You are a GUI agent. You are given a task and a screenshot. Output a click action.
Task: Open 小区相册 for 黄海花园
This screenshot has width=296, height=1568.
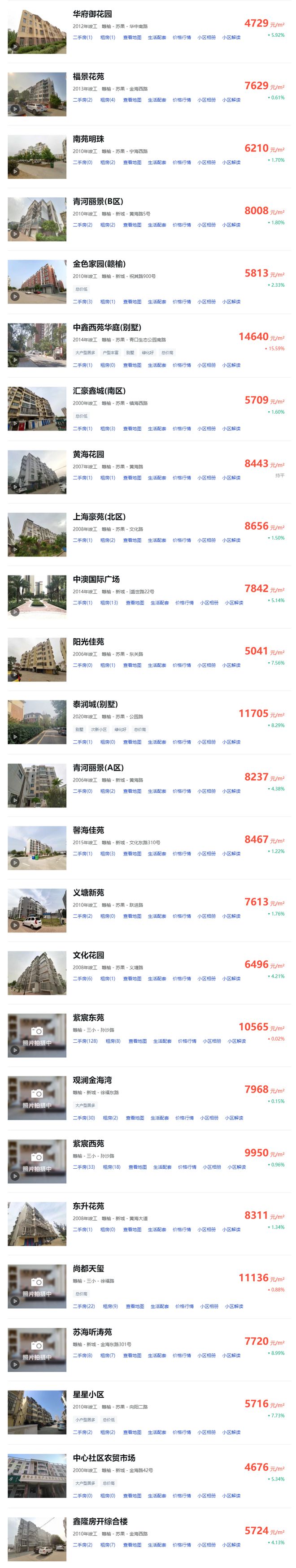point(206,478)
